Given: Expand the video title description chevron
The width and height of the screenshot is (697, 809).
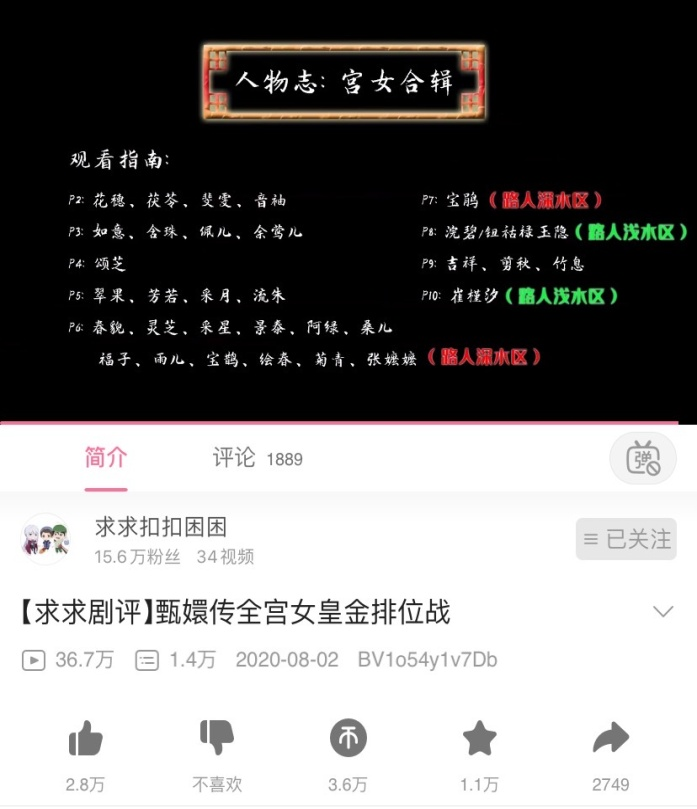Looking at the screenshot, I should pos(663,611).
